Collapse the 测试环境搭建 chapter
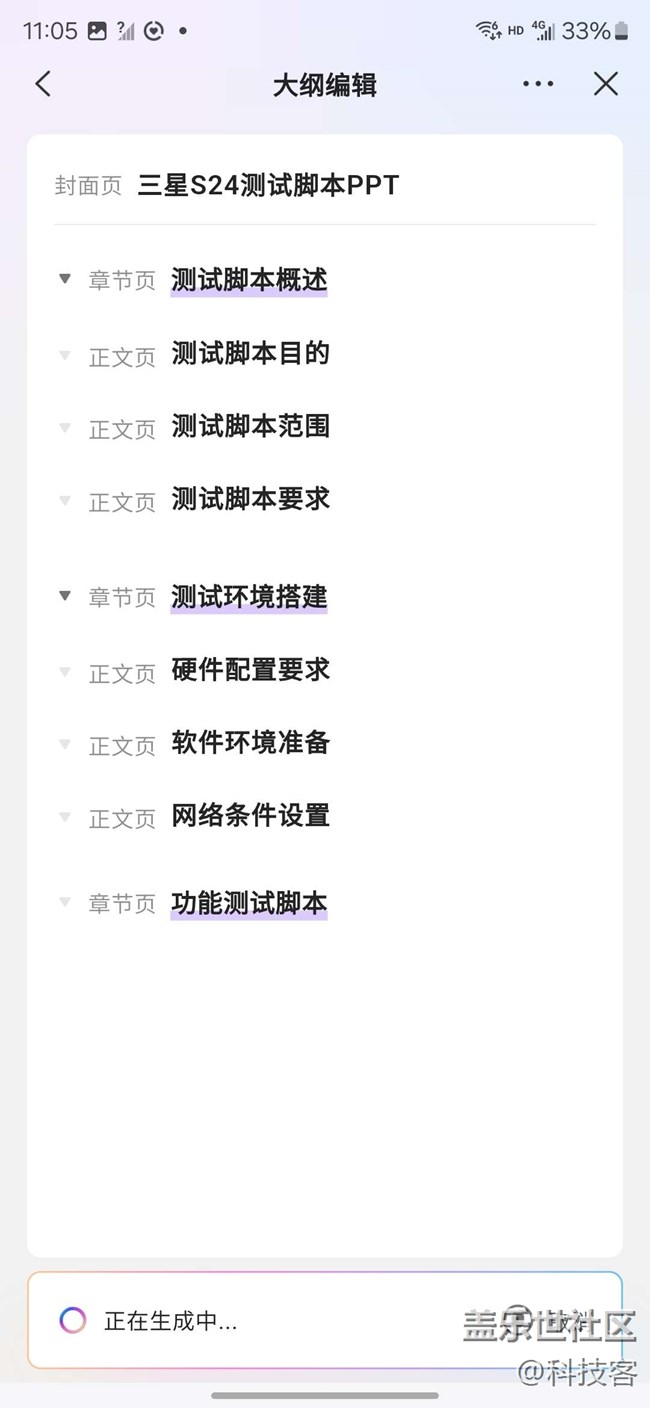This screenshot has width=650, height=1408. coord(65,596)
